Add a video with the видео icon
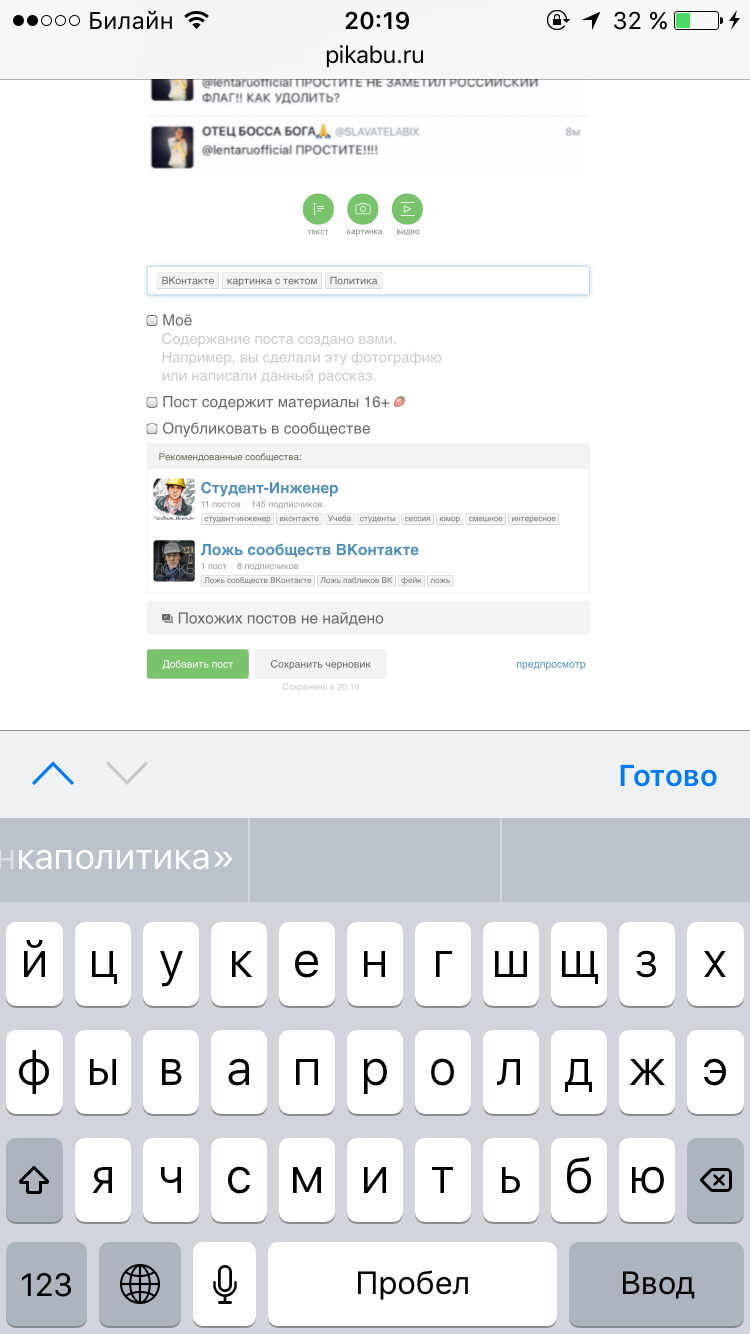This screenshot has width=750, height=1334. tap(407, 209)
